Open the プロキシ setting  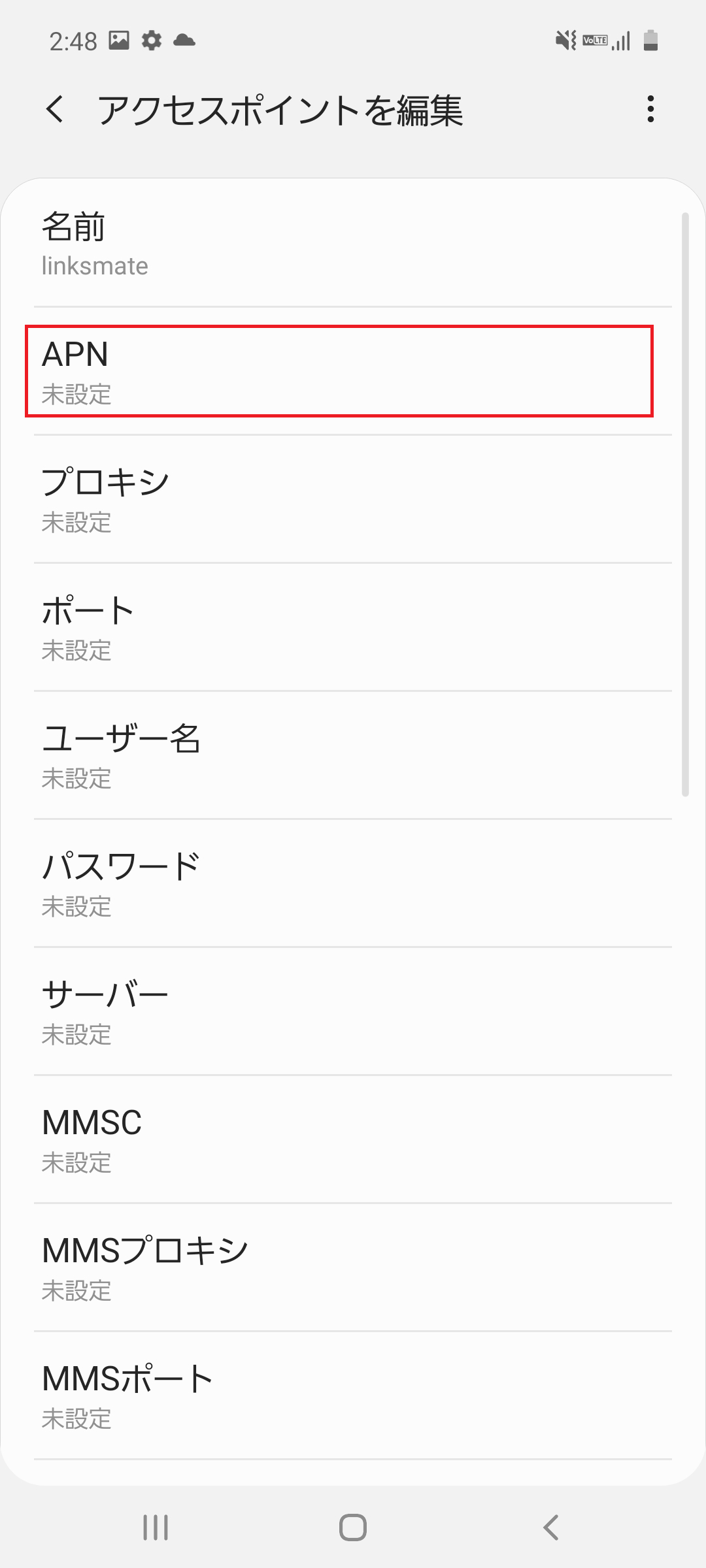click(x=353, y=500)
